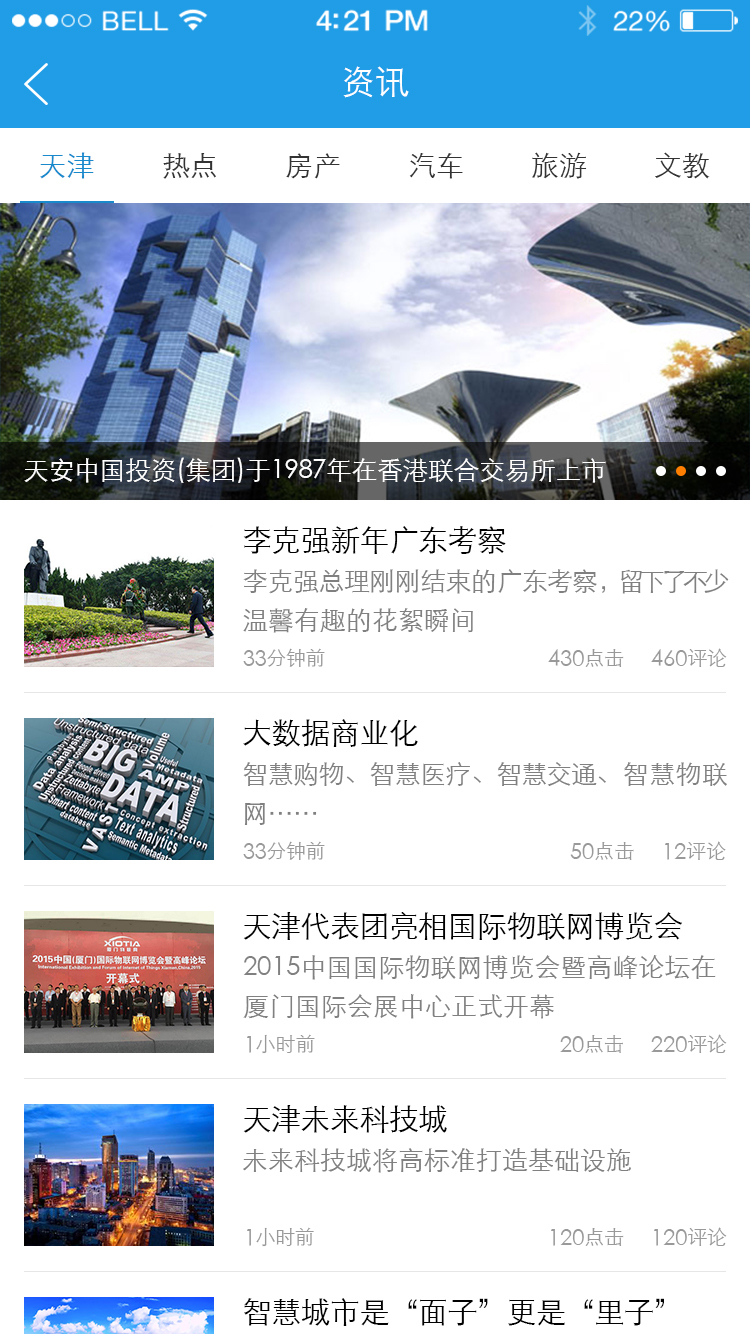
Task: Switch to the 热点 tab
Action: tap(190, 166)
